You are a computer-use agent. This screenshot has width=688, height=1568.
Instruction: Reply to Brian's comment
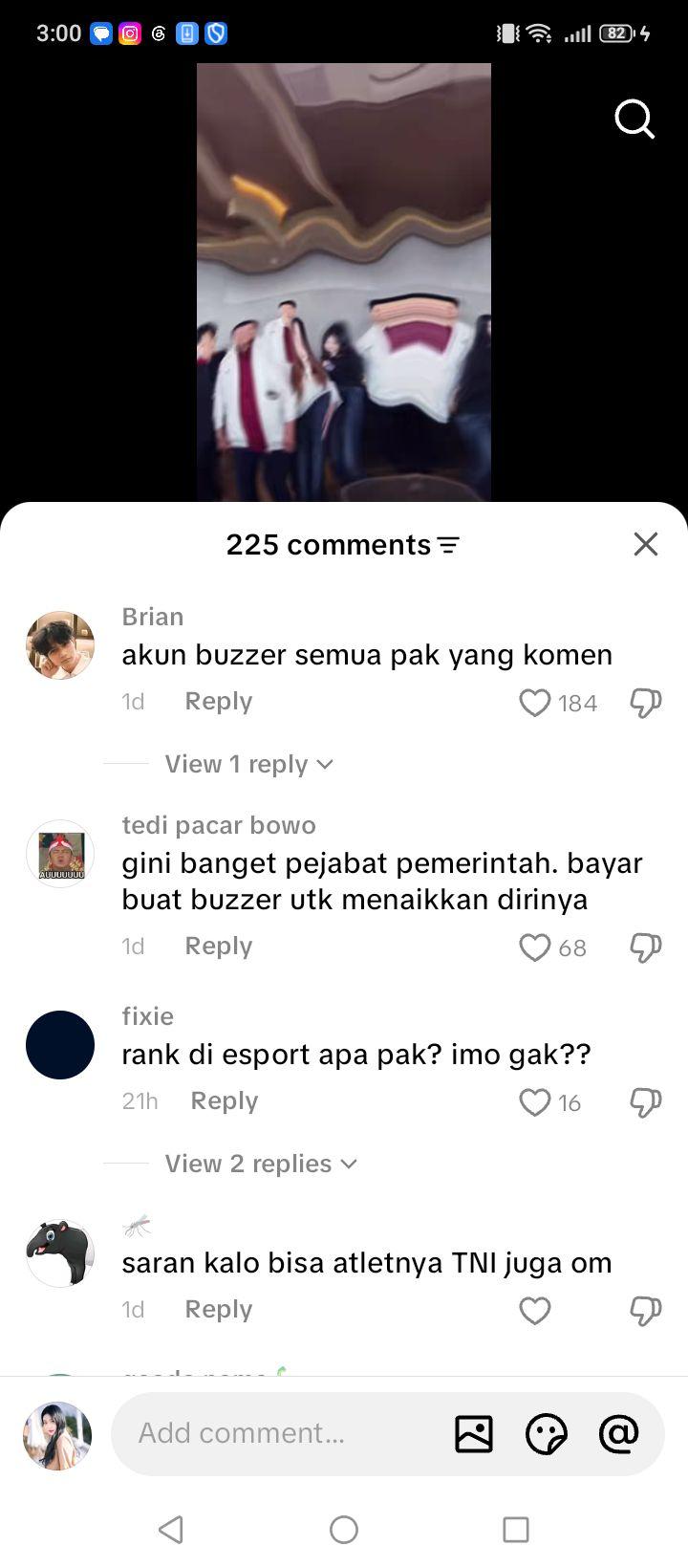219,701
